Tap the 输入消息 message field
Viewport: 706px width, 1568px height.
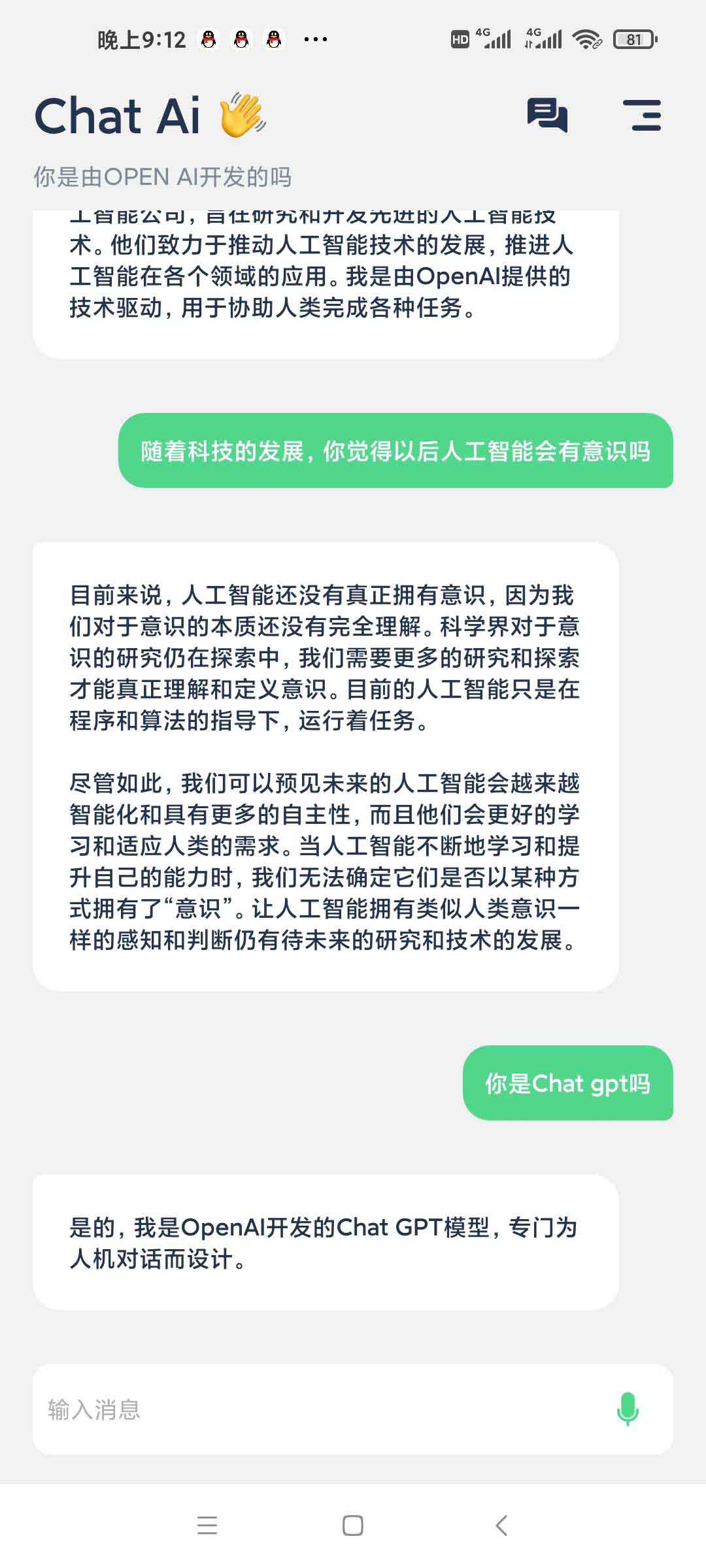pos(314,1409)
